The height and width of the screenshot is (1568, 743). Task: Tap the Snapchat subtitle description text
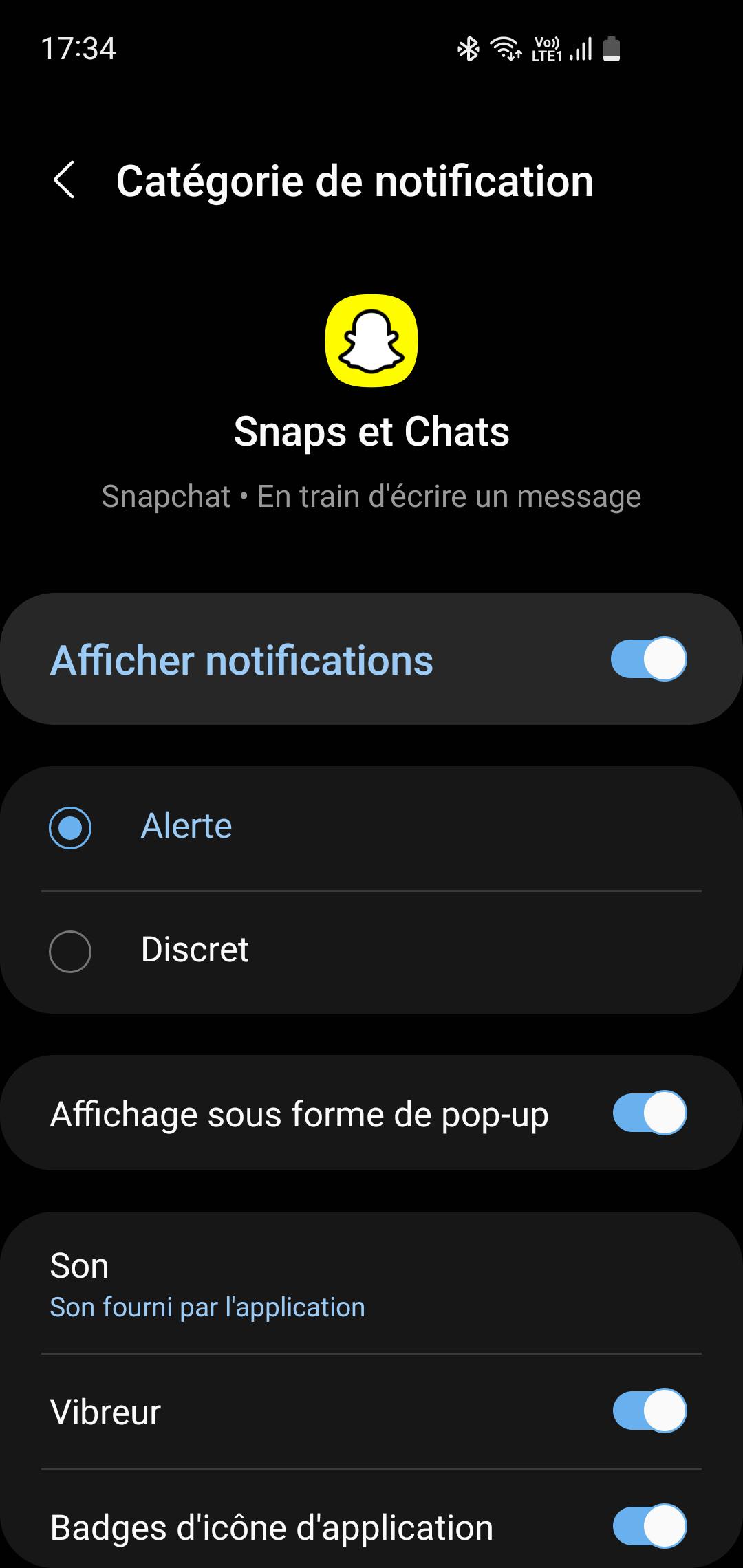371,495
